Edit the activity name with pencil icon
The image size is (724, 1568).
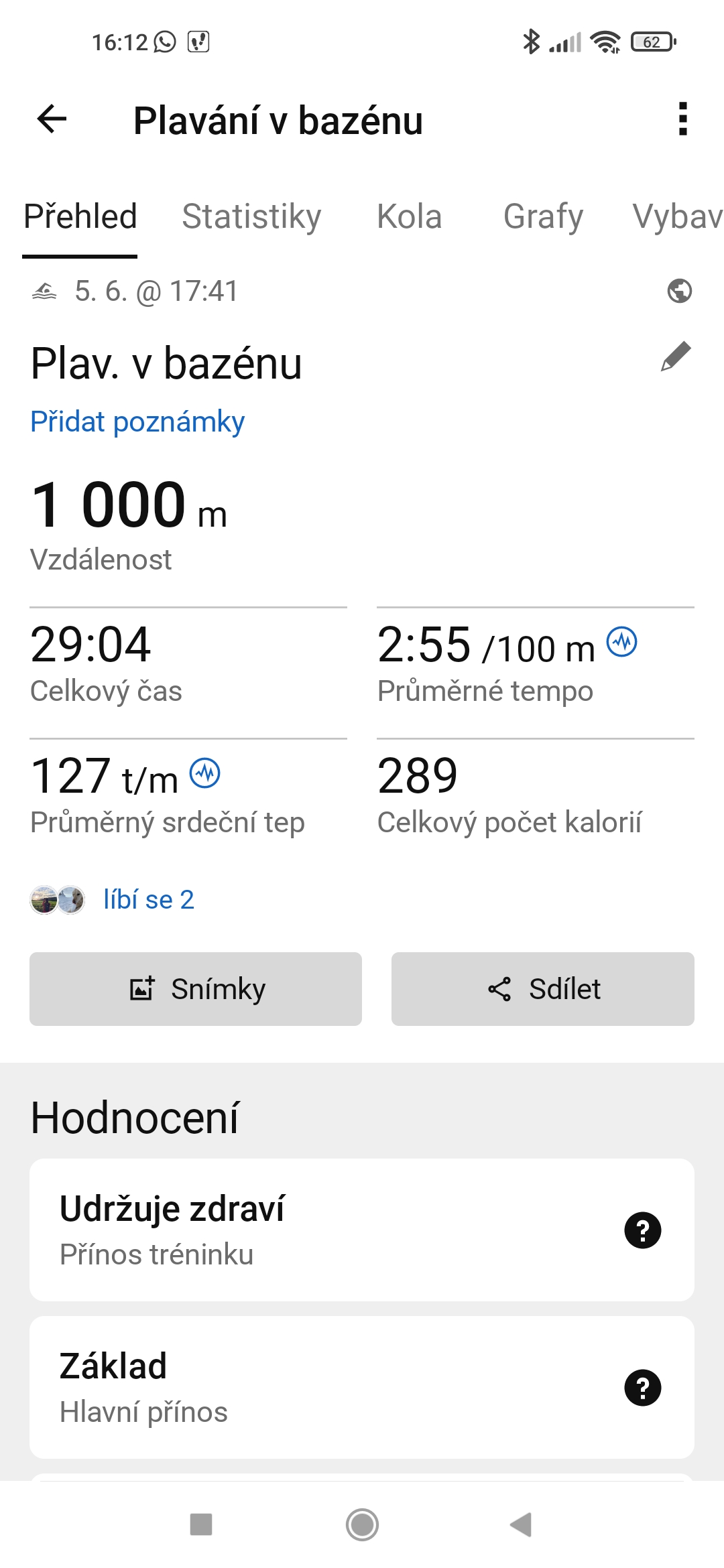[x=676, y=356]
